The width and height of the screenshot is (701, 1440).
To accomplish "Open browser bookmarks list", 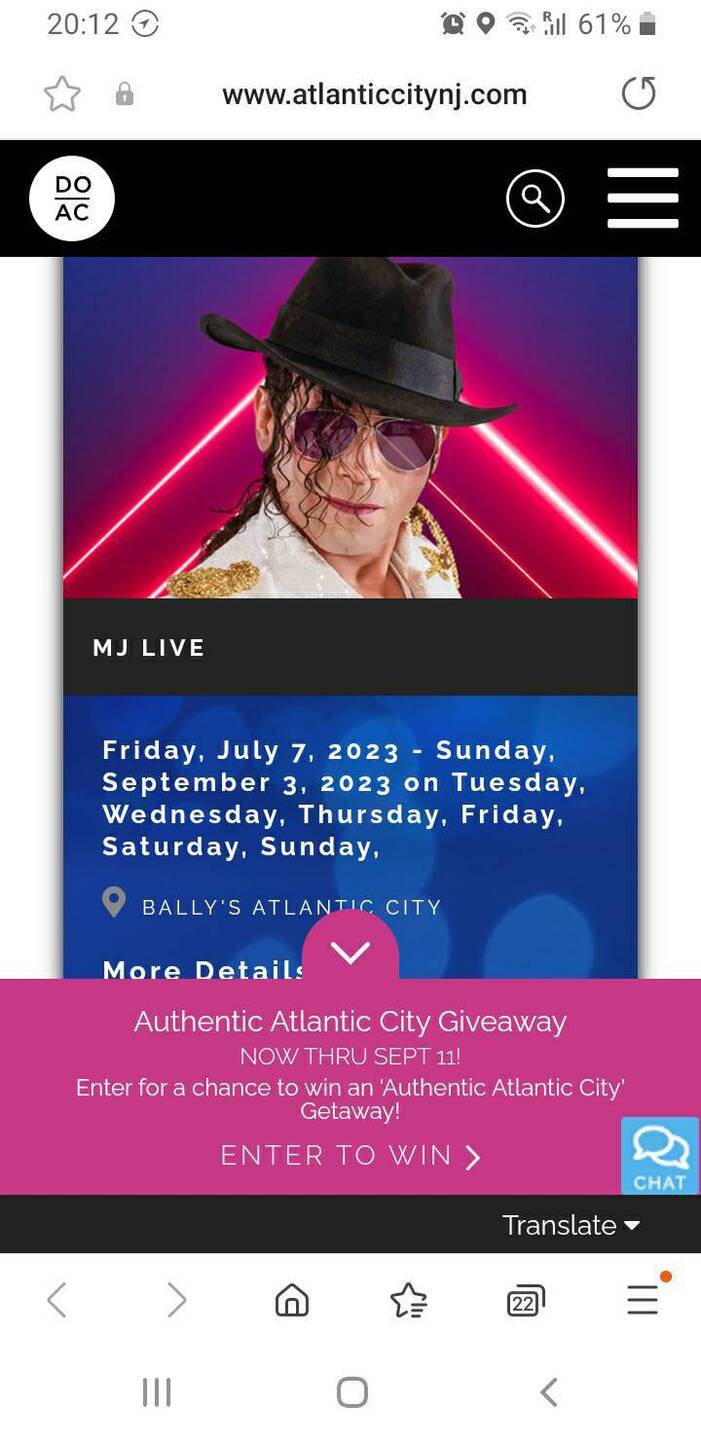I will [x=408, y=1300].
